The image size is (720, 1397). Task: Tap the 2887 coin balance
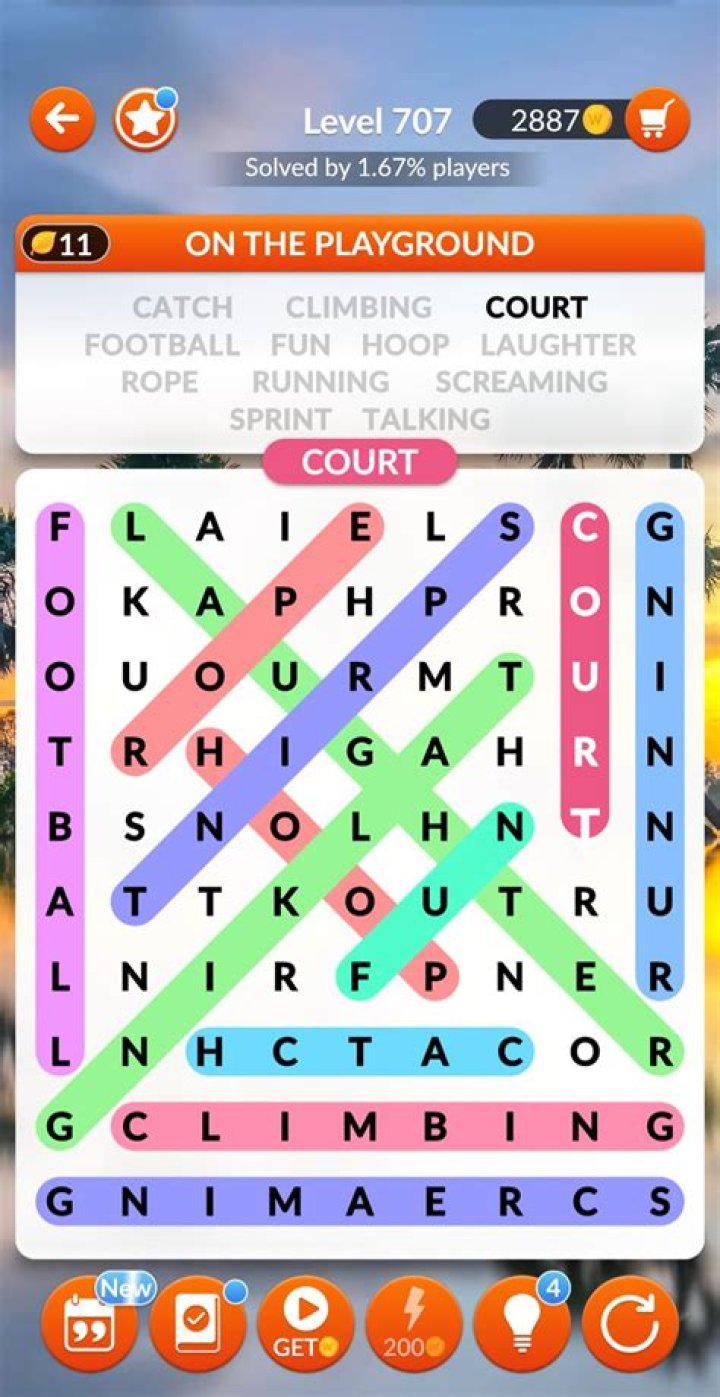545,121
